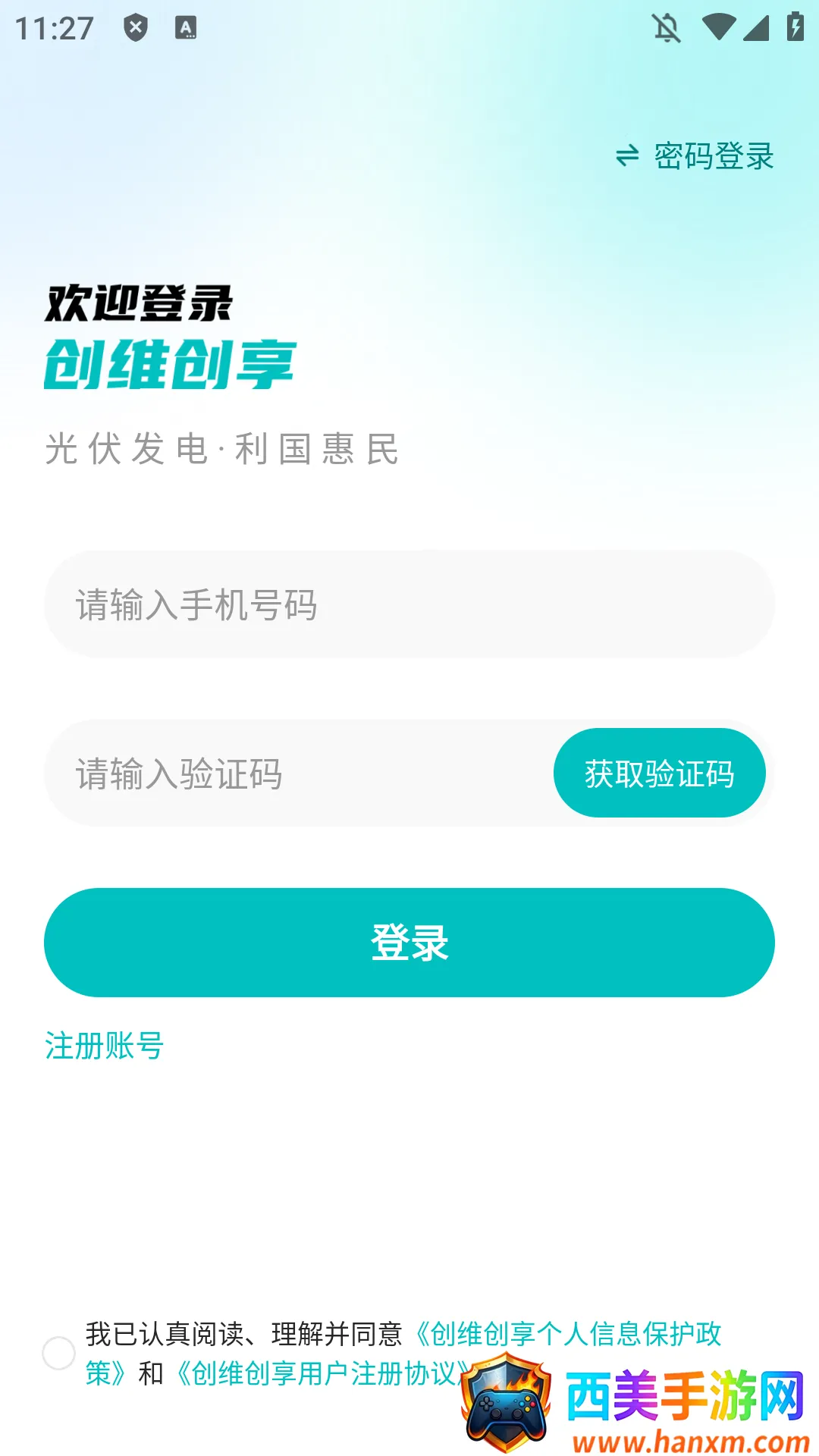Tap 获取验证码 to request a code

(659, 773)
